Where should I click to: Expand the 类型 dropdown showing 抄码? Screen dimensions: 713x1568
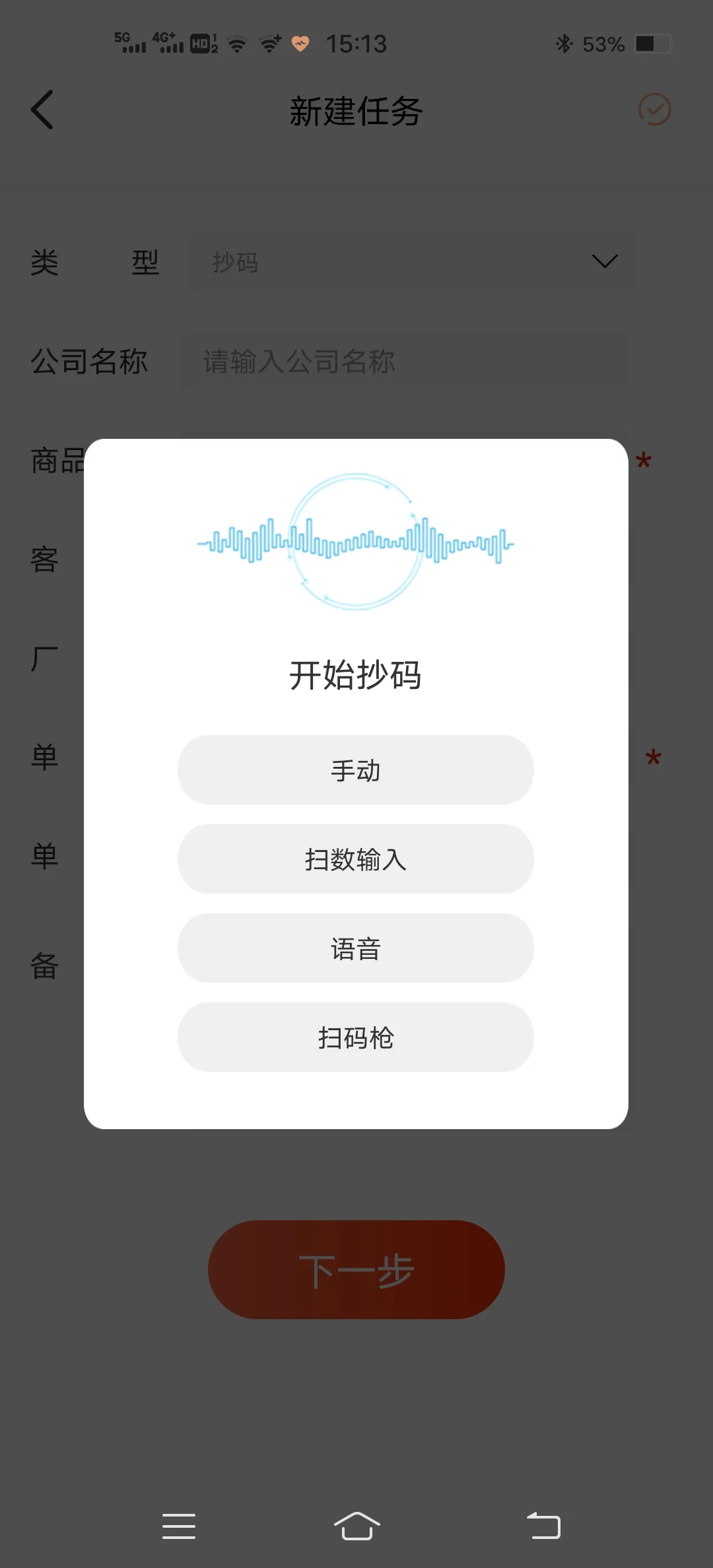[409, 262]
